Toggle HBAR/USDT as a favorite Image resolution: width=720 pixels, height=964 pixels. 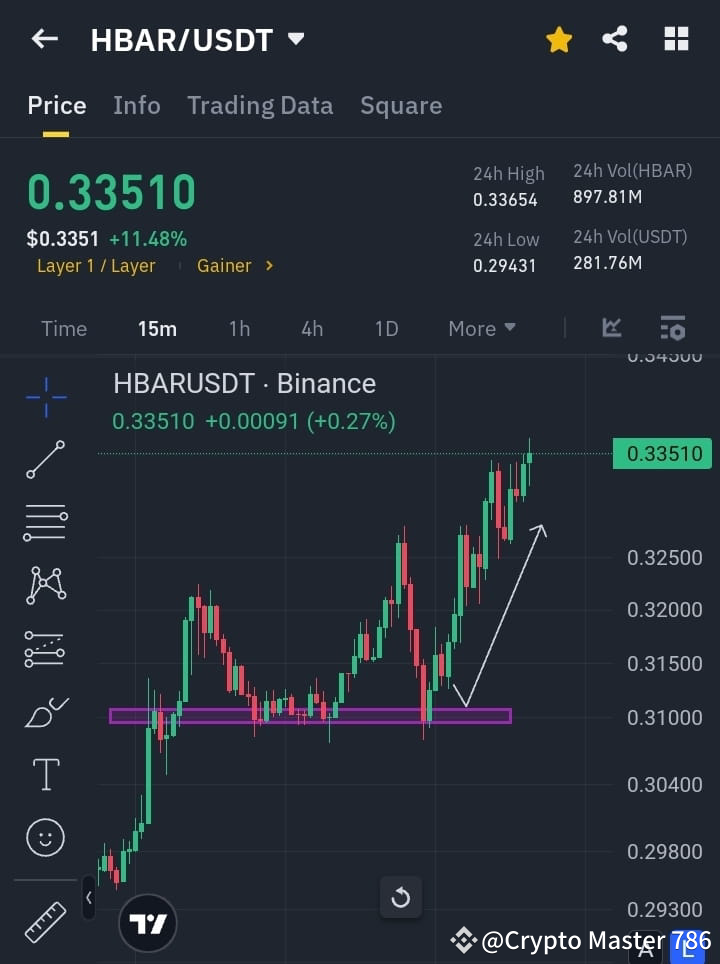[558, 39]
